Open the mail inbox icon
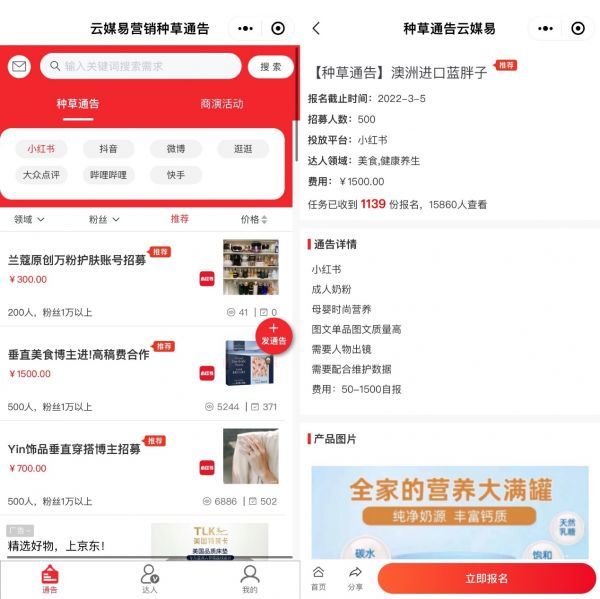This screenshot has height=599, width=600. click(19, 67)
